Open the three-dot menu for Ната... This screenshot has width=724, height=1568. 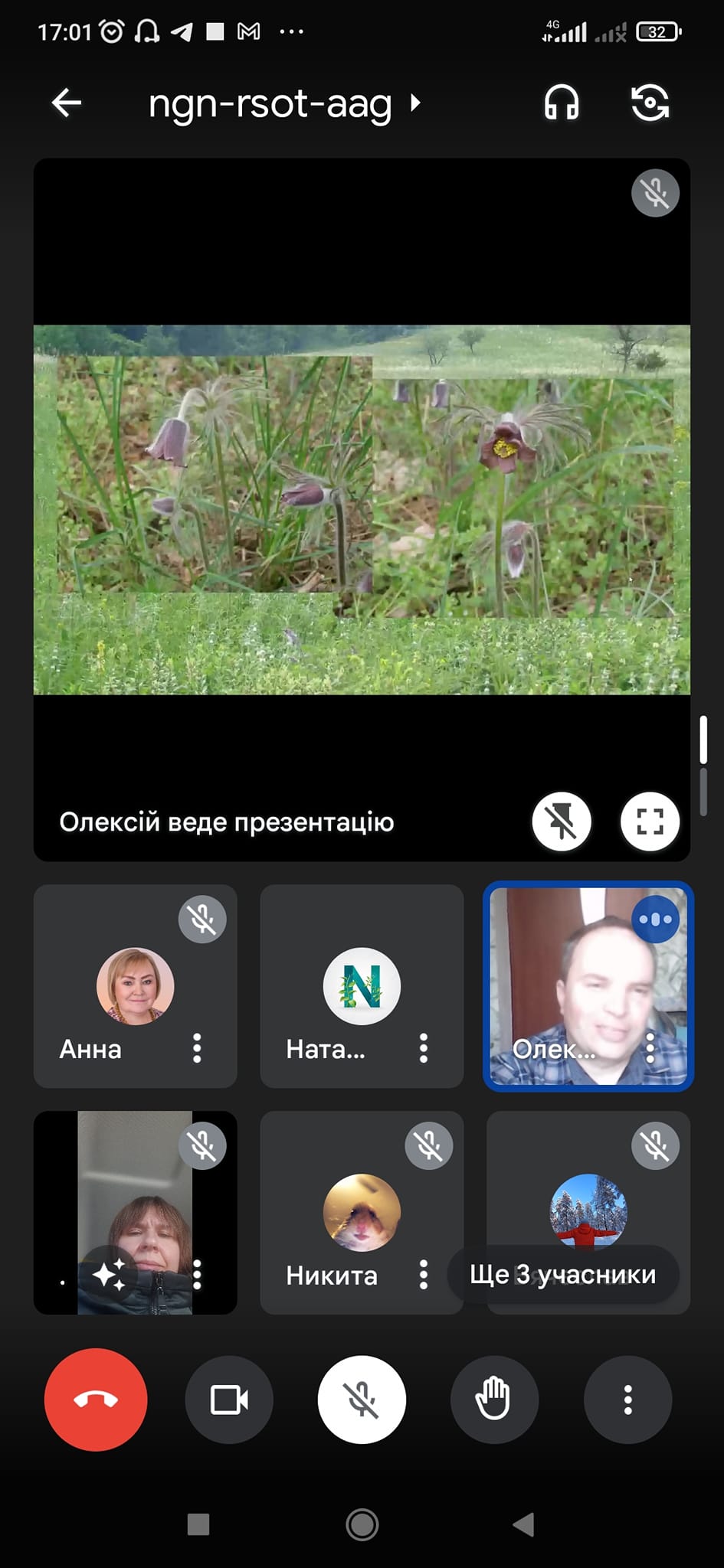point(424,1048)
